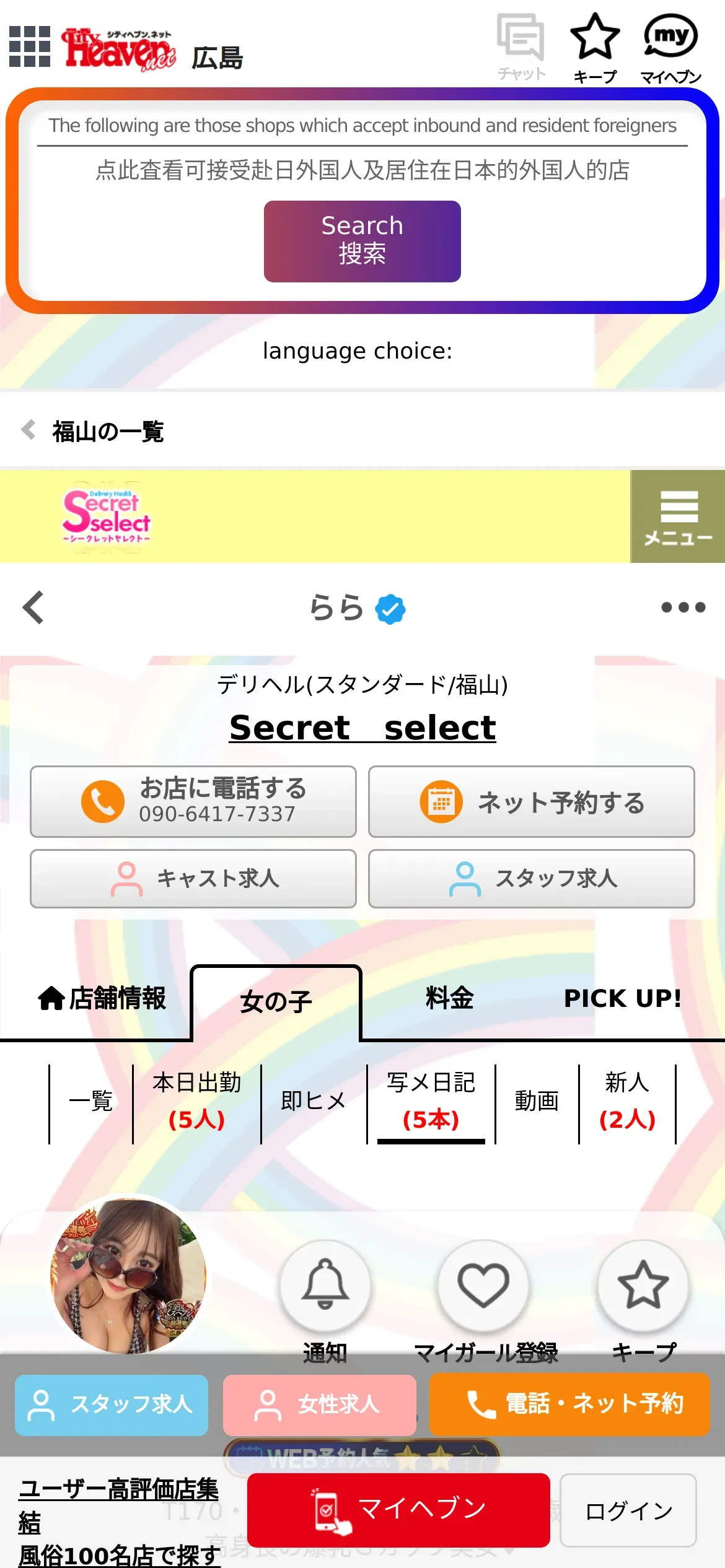Switch to the 料金 tab

coord(449,998)
